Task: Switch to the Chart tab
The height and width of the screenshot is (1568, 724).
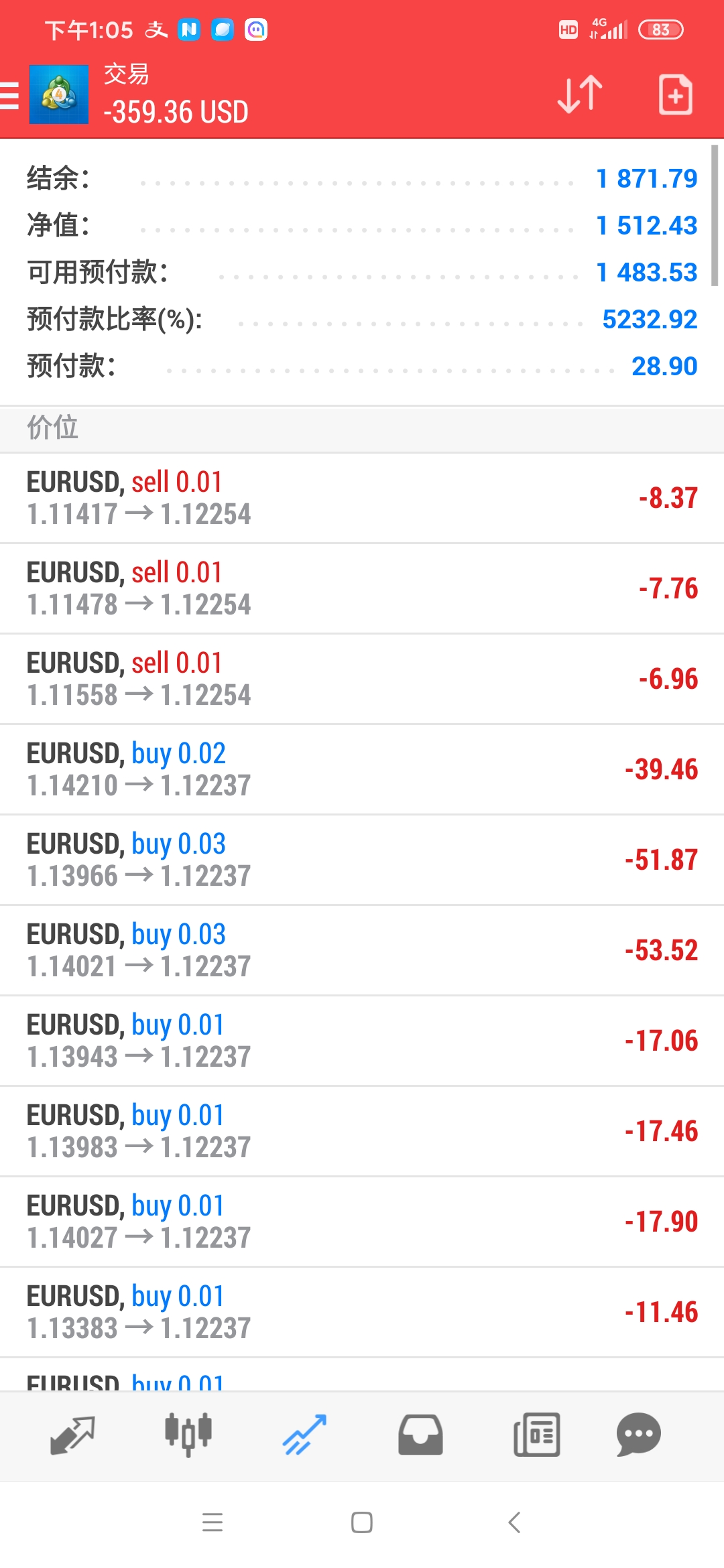Action: click(x=188, y=1435)
